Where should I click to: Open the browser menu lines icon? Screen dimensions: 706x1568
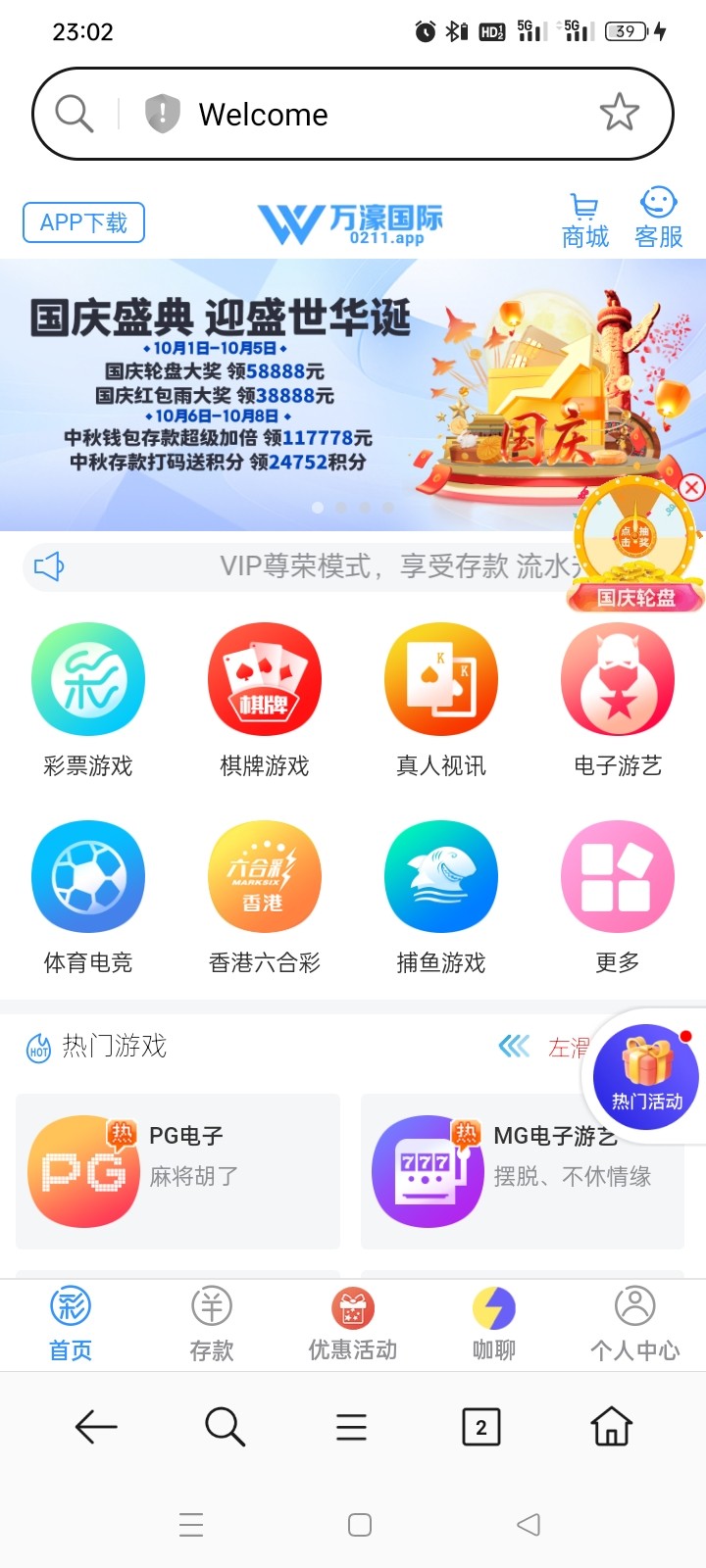(x=351, y=1427)
